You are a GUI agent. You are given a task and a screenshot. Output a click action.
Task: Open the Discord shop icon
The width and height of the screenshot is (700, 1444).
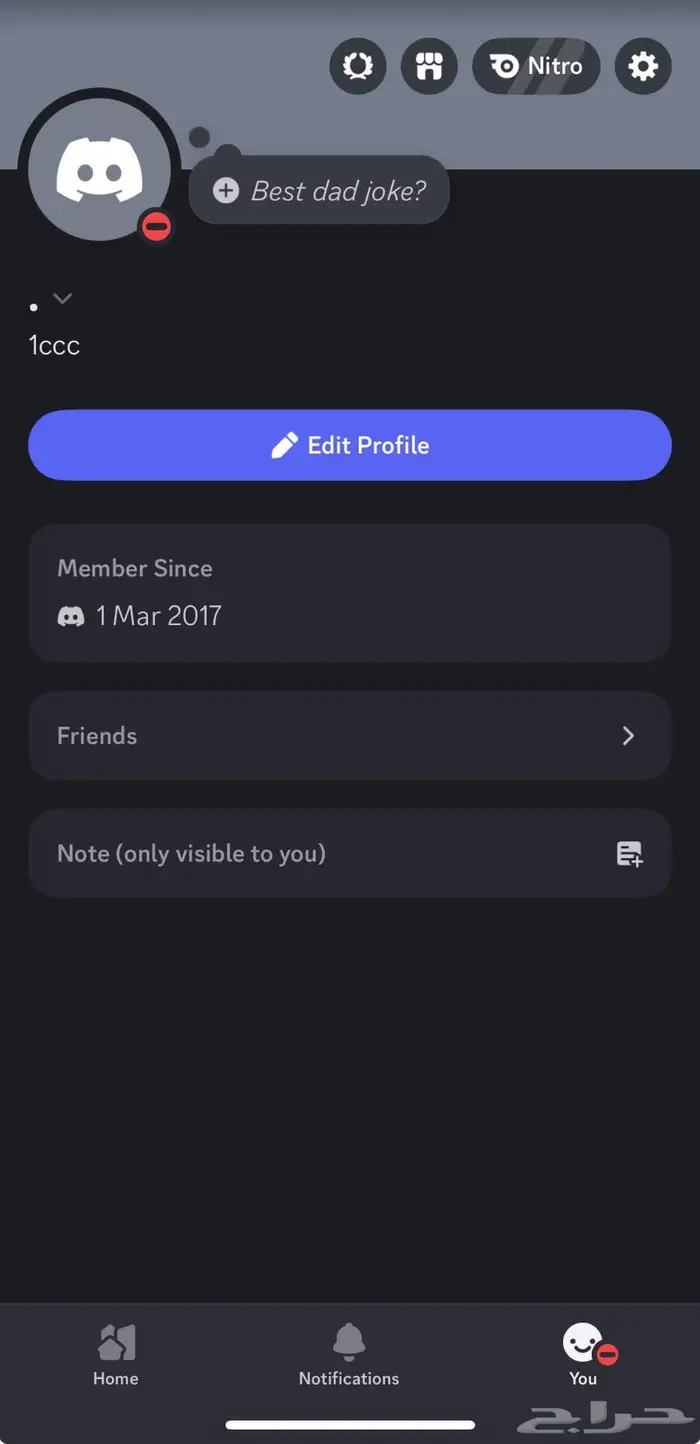(x=429, y=67)
